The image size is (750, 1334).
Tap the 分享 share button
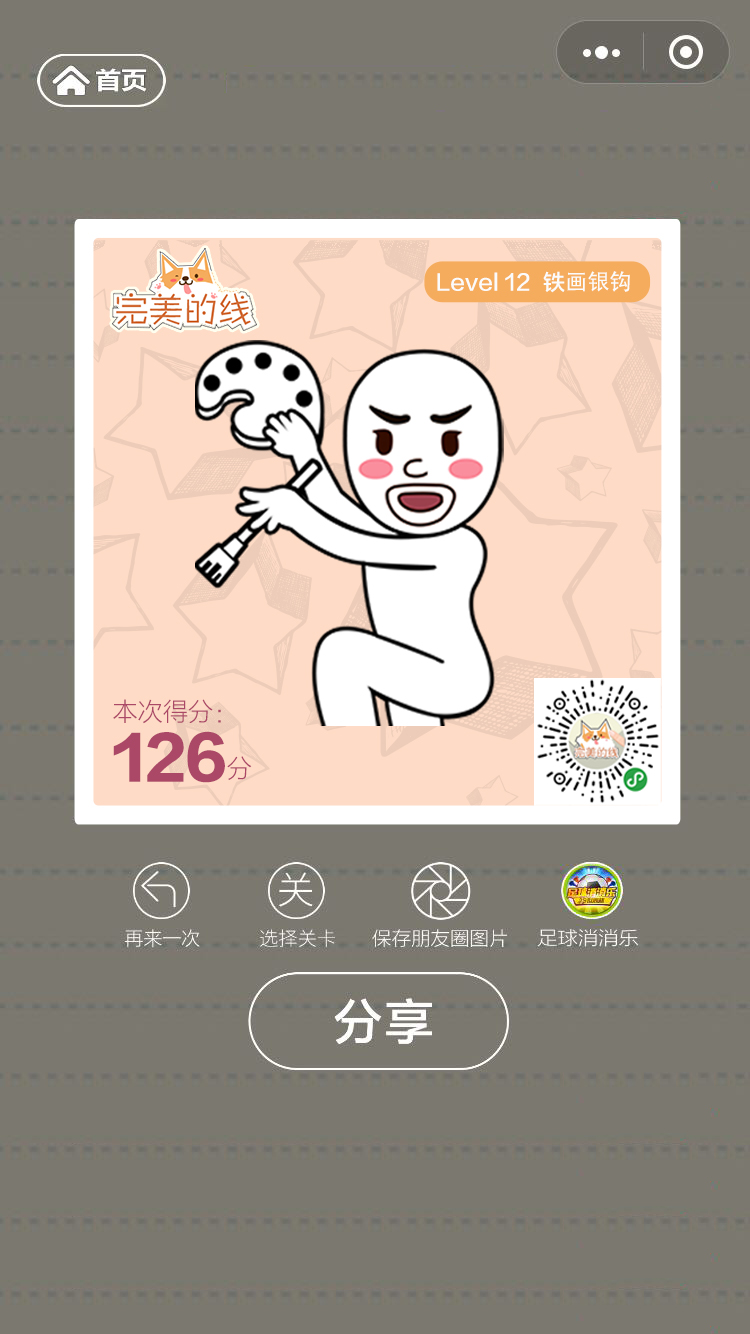(x=378, y=1021)
